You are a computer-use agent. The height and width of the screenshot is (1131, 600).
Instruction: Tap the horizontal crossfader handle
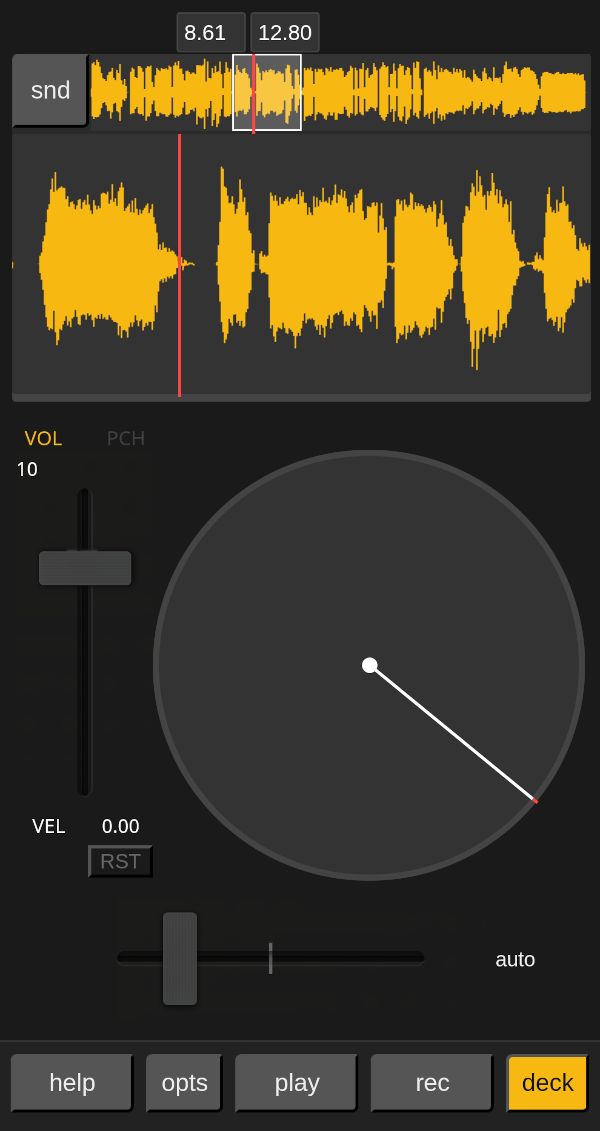pyautogui.click(x=180, y=959)
